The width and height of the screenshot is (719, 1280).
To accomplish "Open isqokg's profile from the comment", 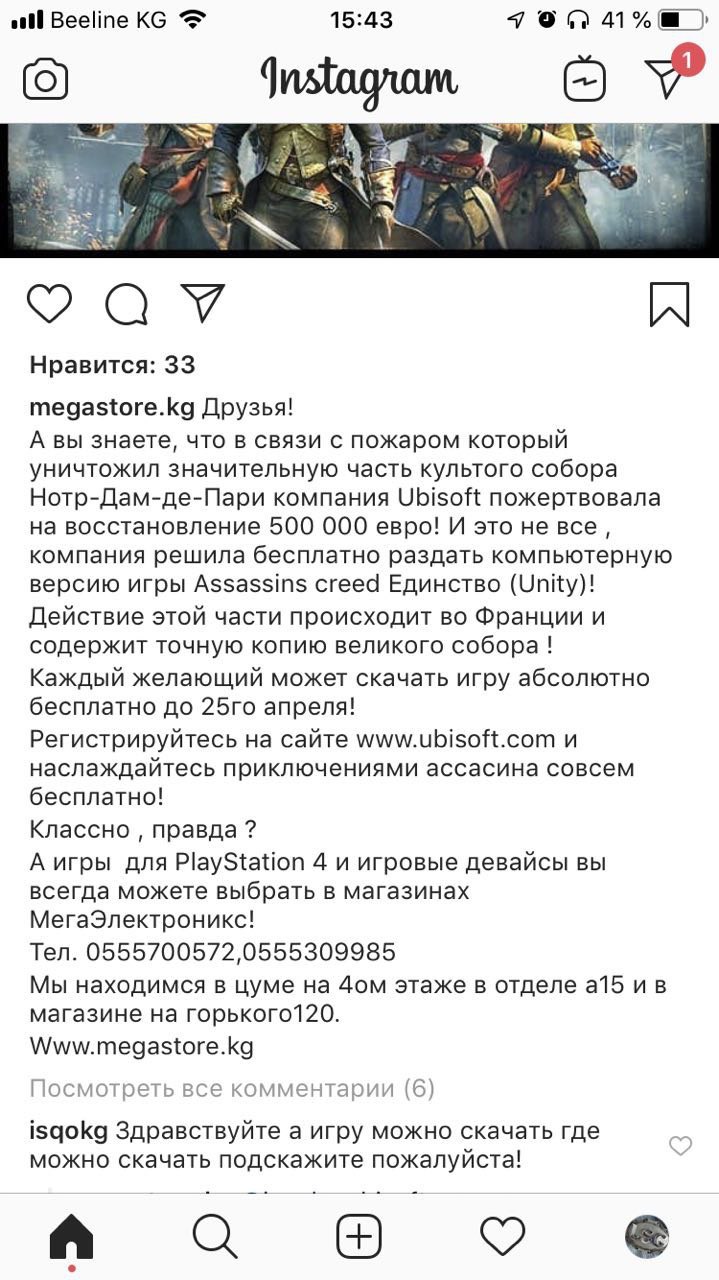I will 69,1132.
